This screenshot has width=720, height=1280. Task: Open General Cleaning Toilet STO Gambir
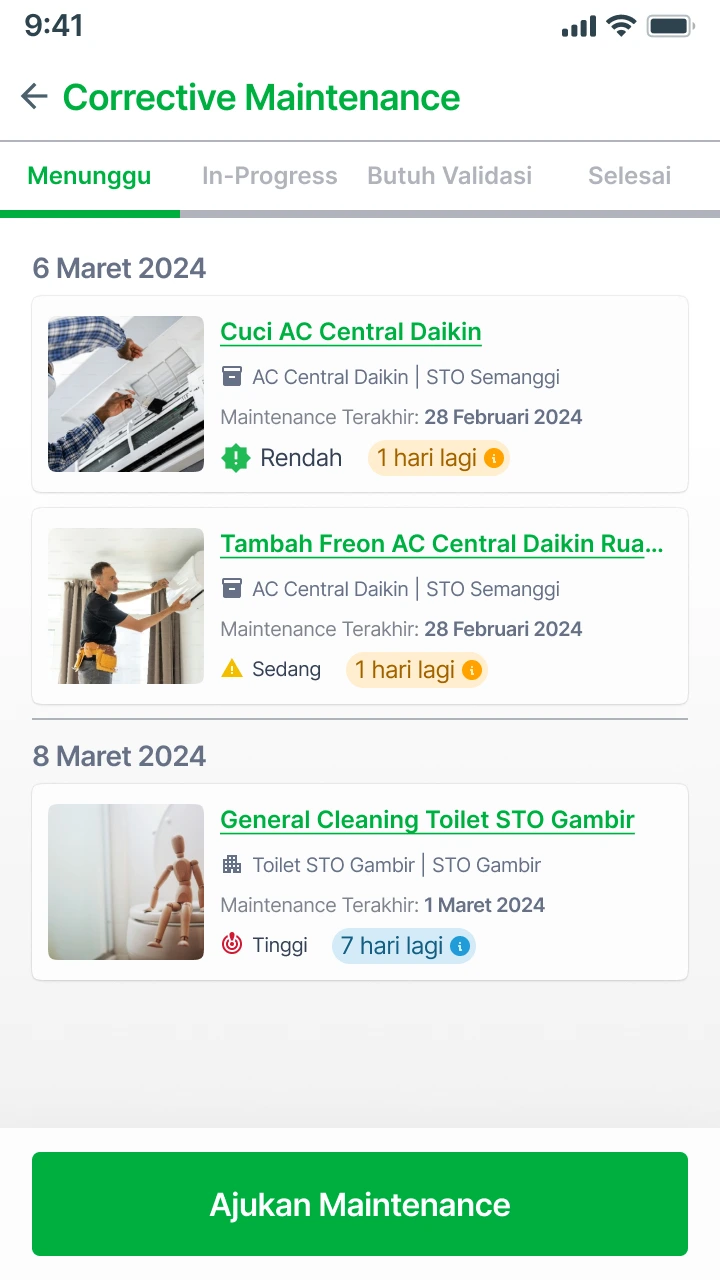pos(427,819)
